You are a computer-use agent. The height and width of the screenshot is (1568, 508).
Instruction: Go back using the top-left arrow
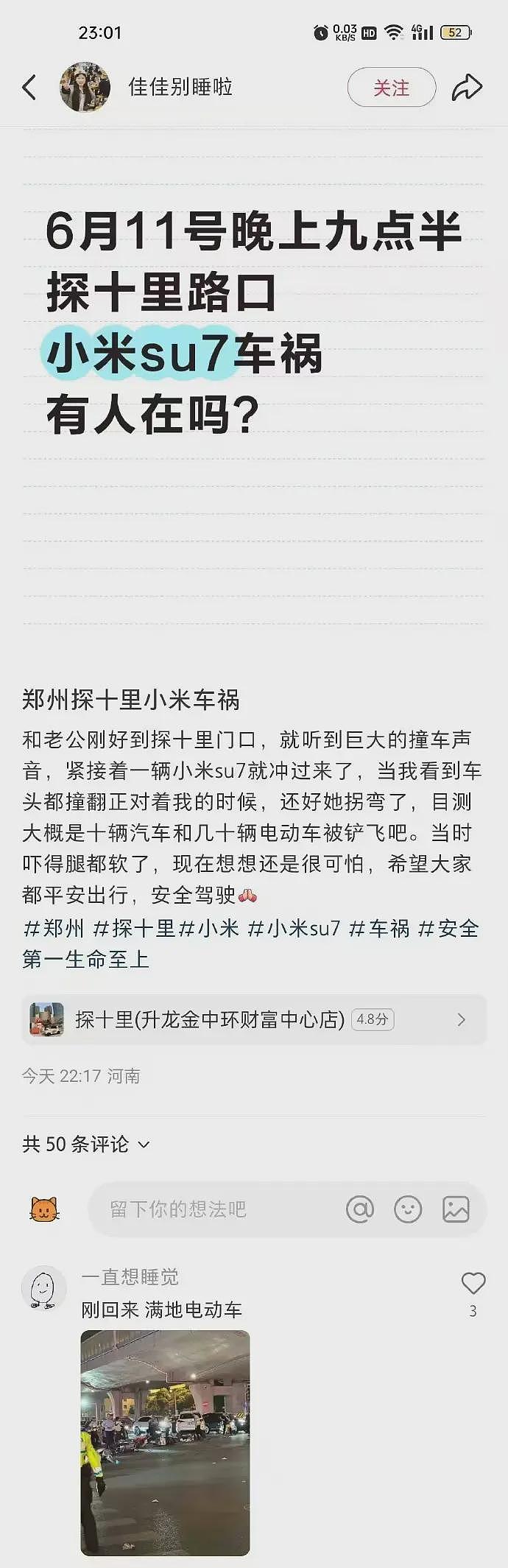(x=29, y=88)
